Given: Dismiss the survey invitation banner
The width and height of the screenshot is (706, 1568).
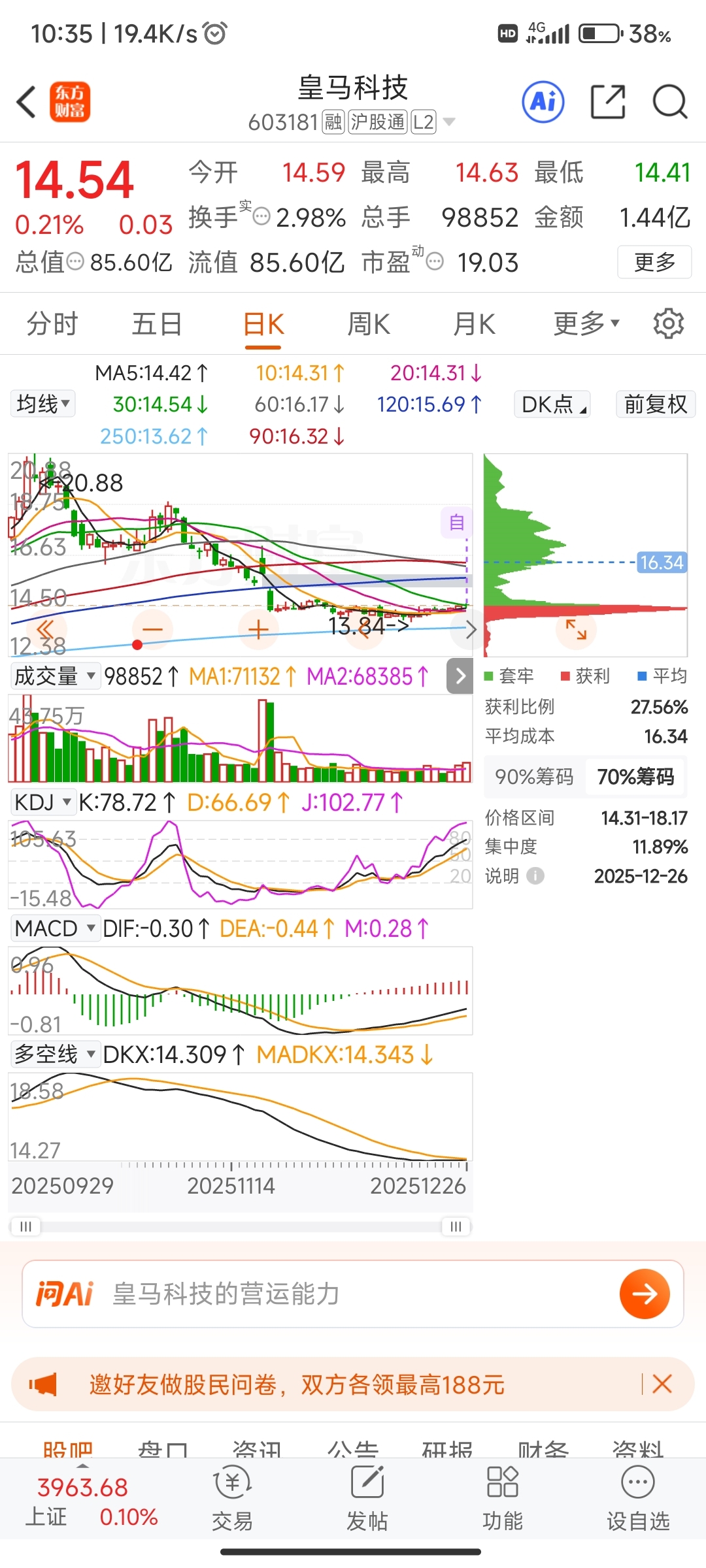Looking at the screenshot, I should click(662, 1384).
